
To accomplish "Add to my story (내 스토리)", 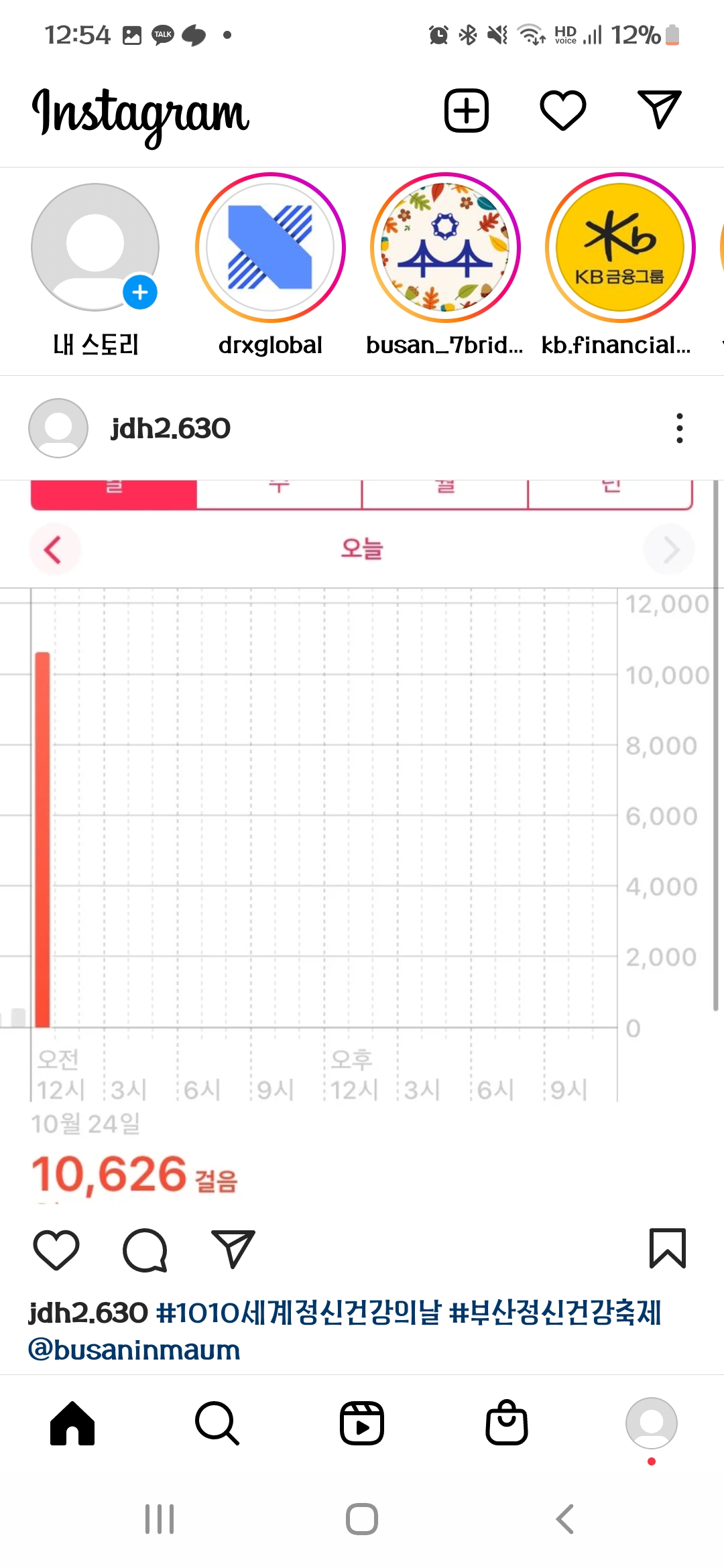I will (x=95, y=248).
